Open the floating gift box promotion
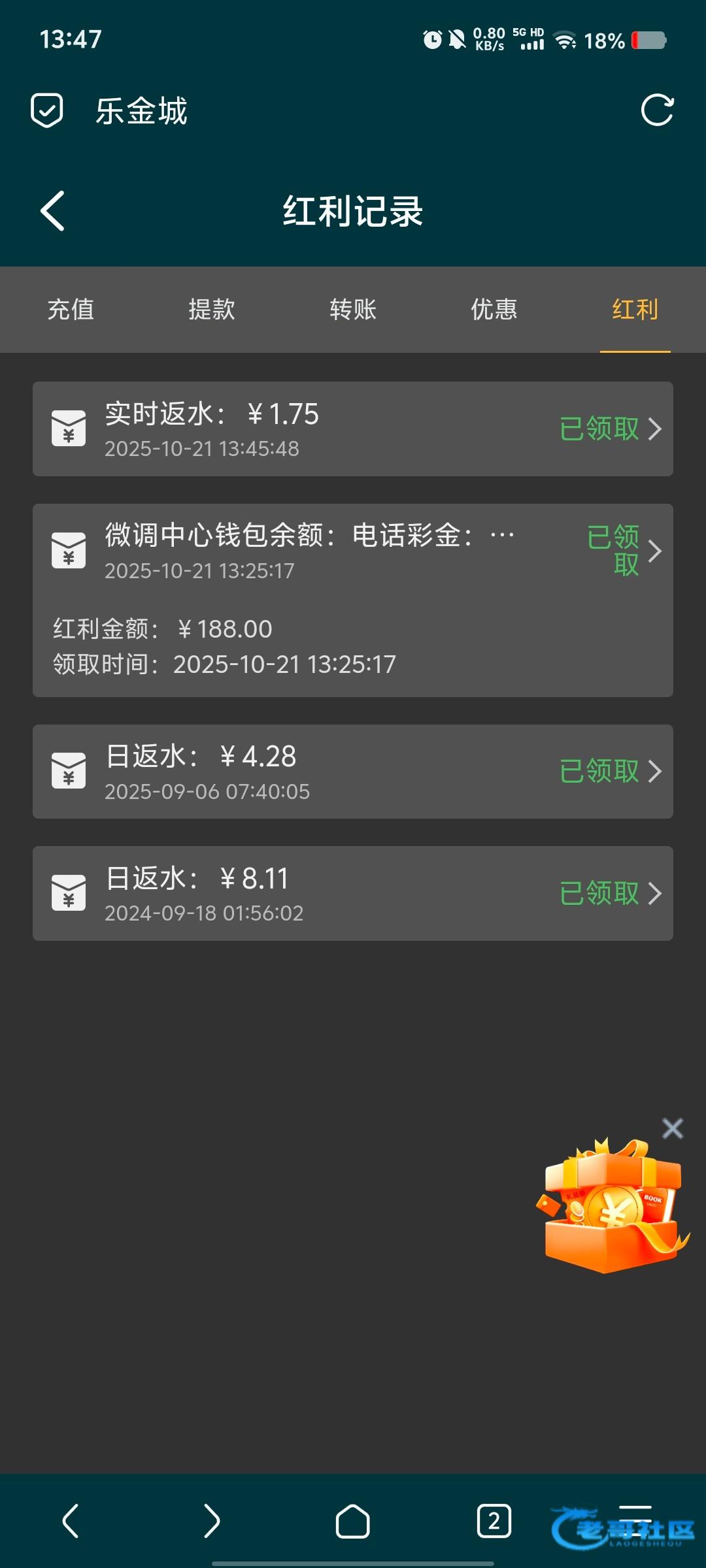 point(613,1207)
